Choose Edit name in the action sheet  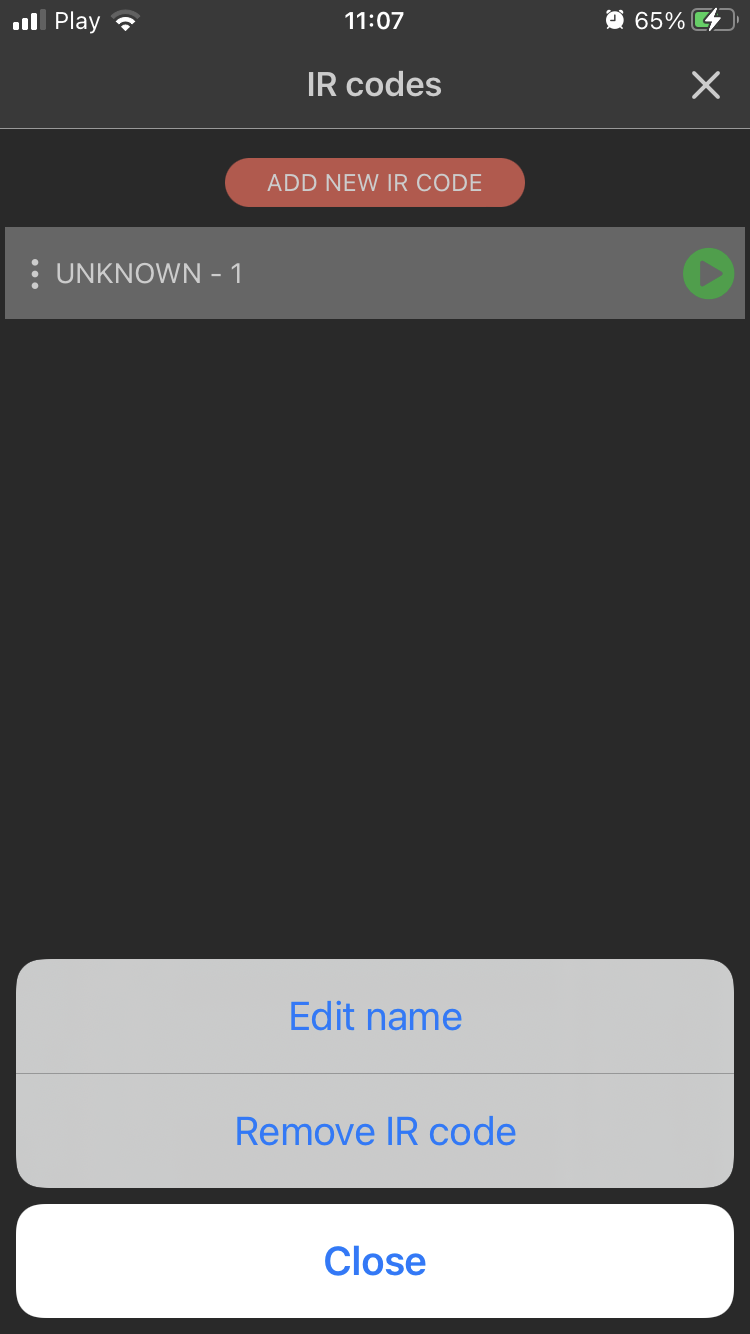click(x=375, y=1016)
